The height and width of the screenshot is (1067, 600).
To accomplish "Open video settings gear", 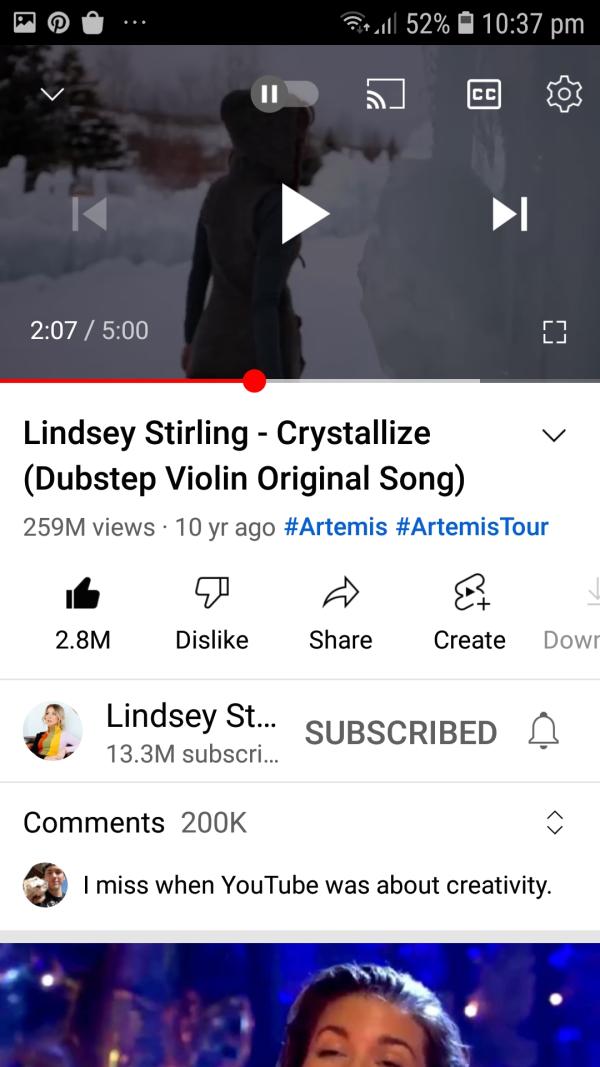I will pos(564,94).
